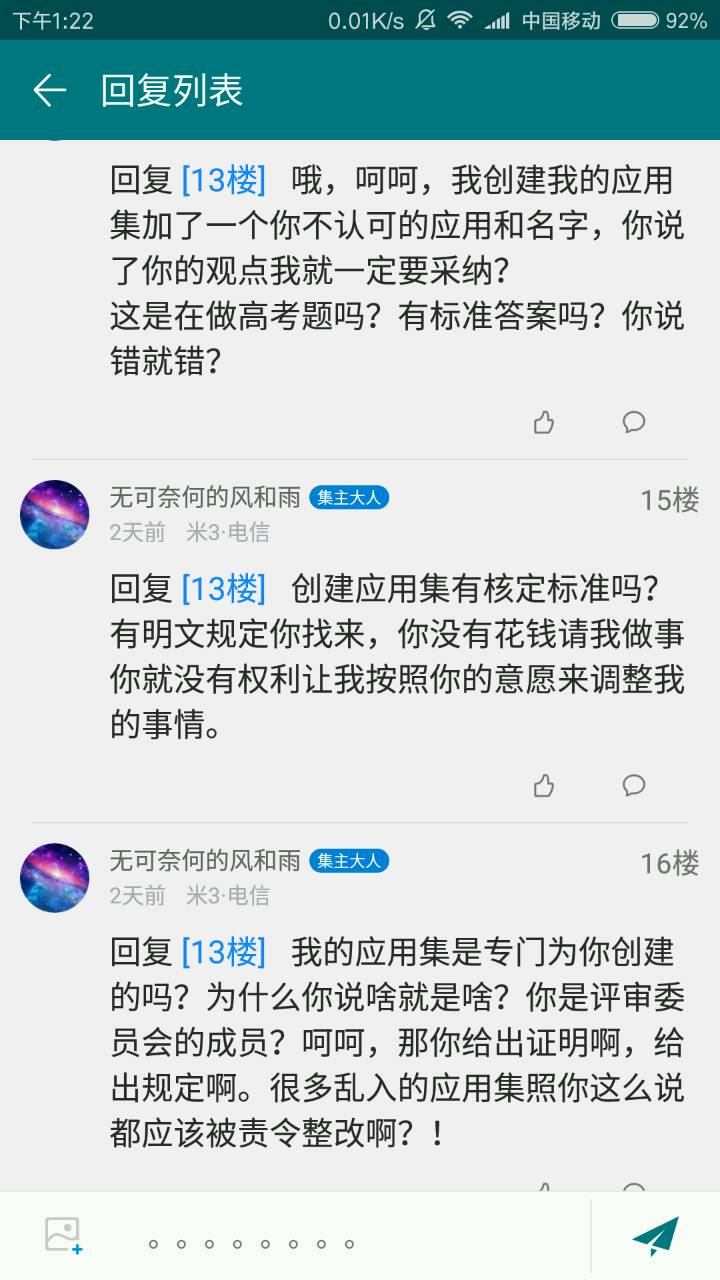Open username 无可奈何的风和雨 on 15楼
720x1280 pixels.
click(205, 497)
